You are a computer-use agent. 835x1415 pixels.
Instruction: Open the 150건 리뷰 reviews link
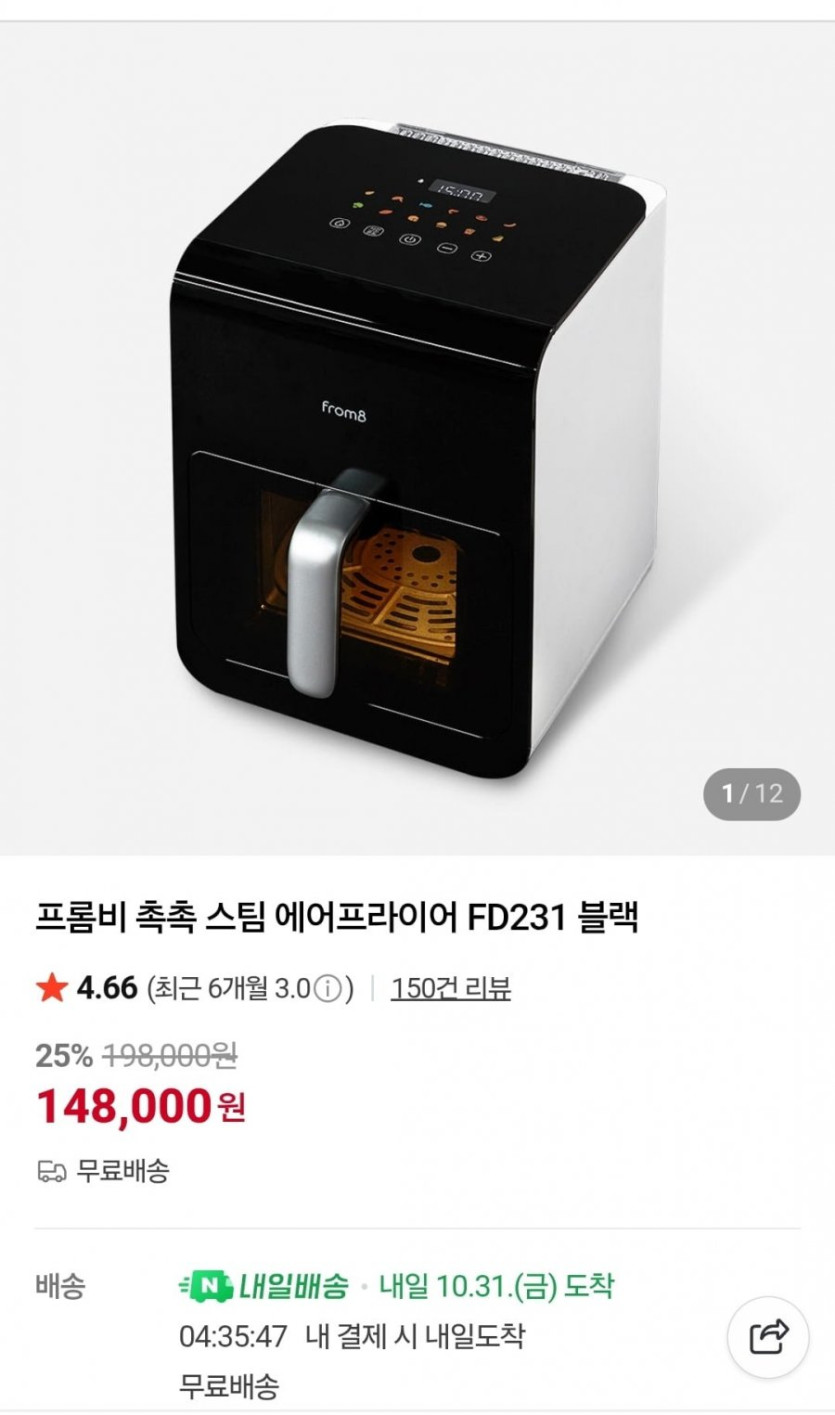(x=451, y=989)
